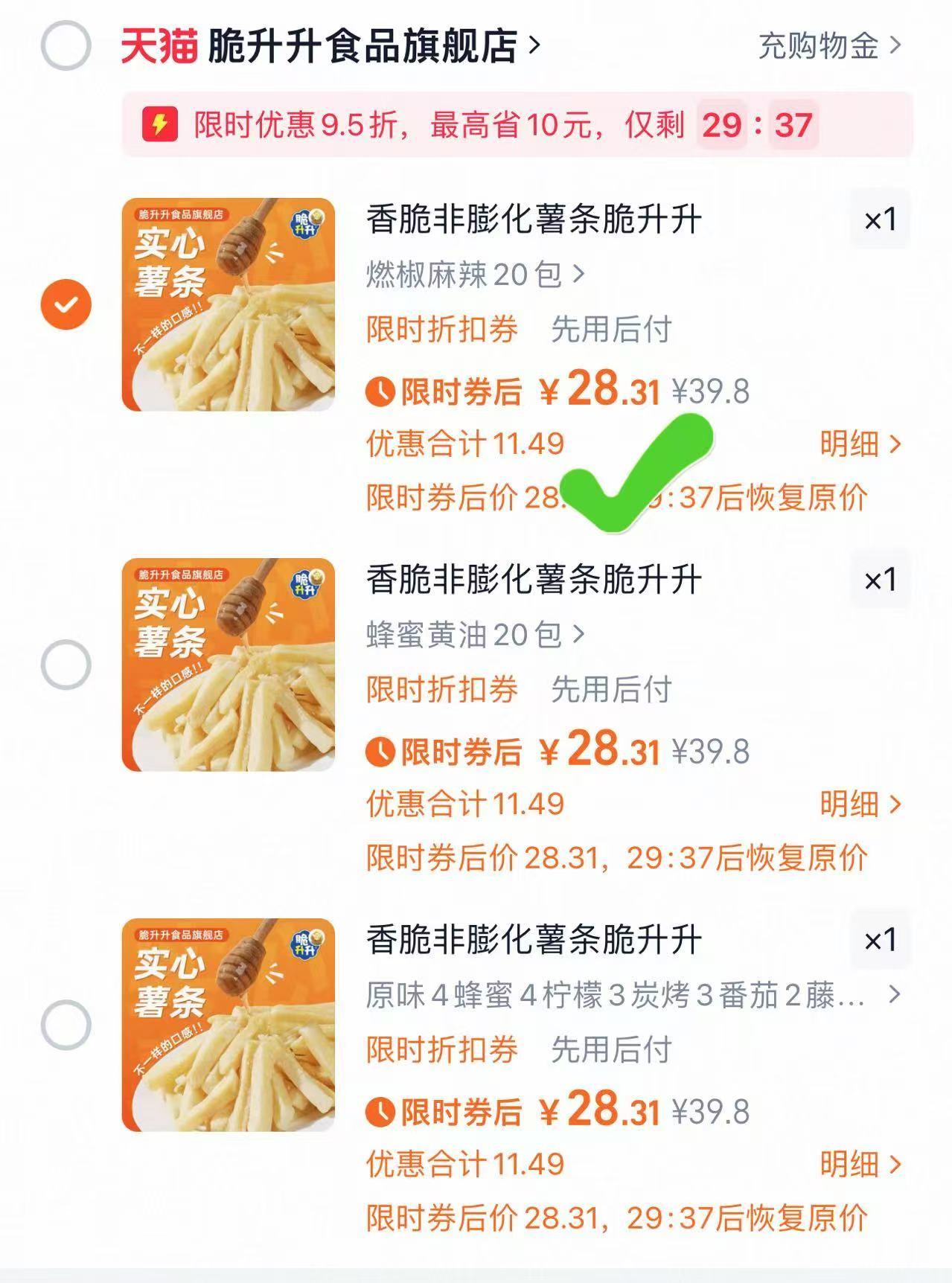The image size is (952, 1283).
Task: Click the 充购物金 link
Action: click(817, 45)
